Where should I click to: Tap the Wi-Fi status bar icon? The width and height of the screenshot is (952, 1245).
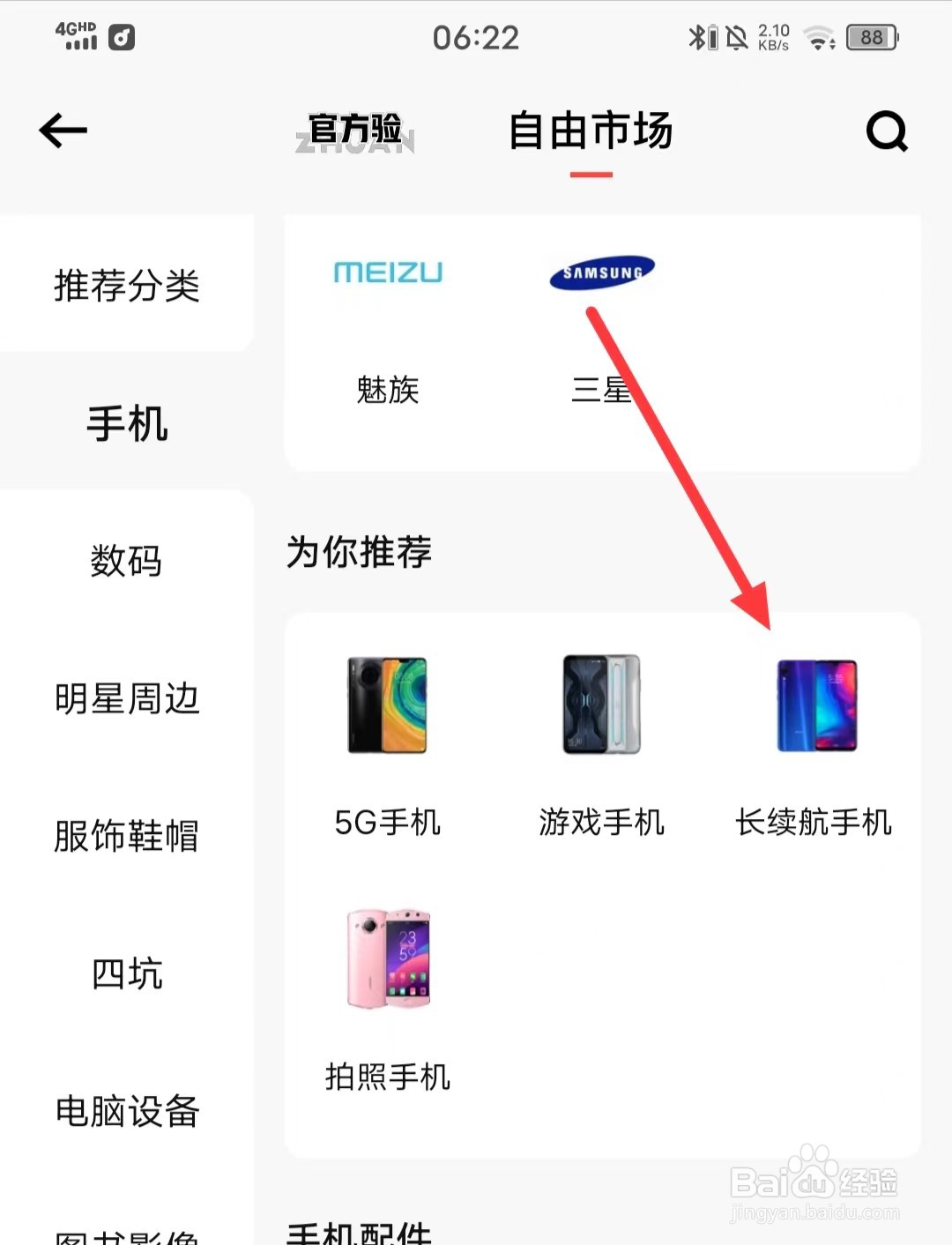click(821, 38)
